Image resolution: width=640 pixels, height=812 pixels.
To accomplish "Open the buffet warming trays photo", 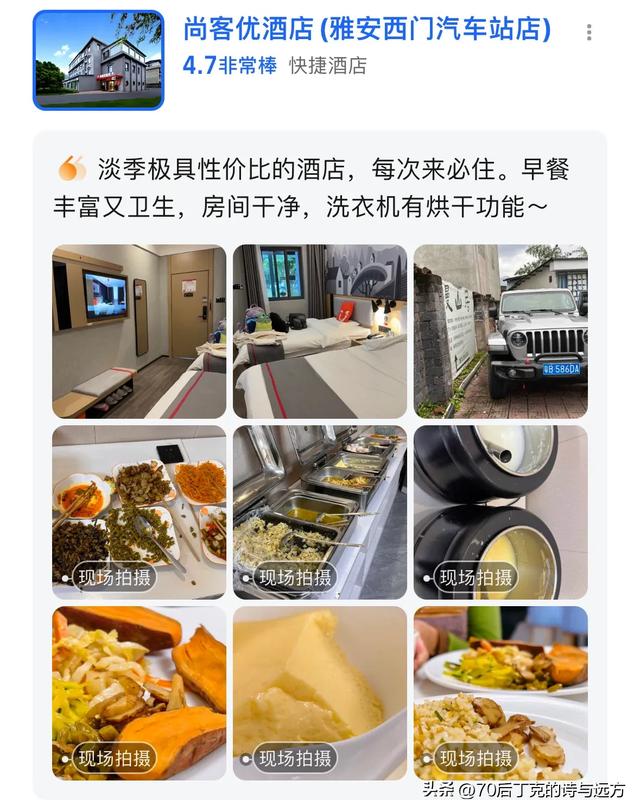I will click(x=320, y=512).
